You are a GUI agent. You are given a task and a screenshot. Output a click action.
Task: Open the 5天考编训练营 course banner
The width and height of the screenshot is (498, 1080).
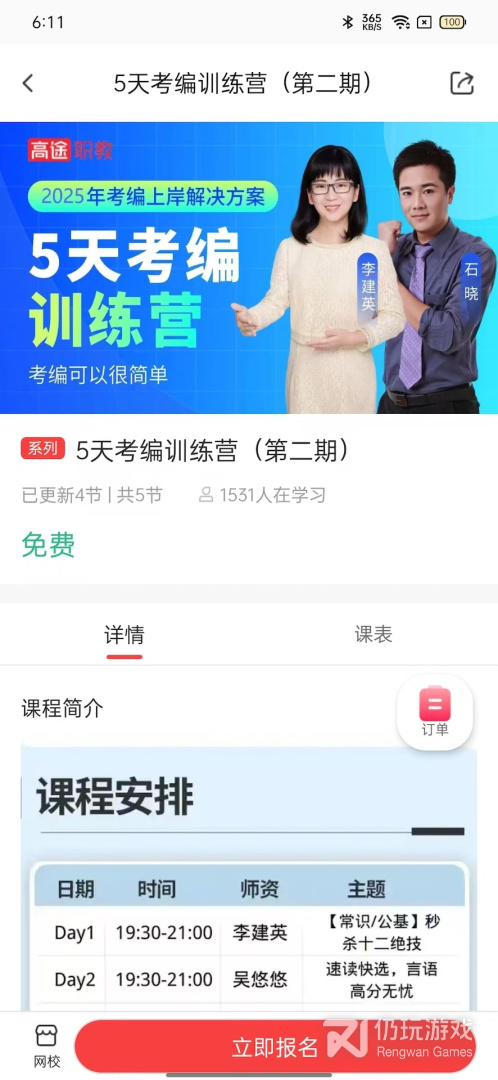(249, 268)
